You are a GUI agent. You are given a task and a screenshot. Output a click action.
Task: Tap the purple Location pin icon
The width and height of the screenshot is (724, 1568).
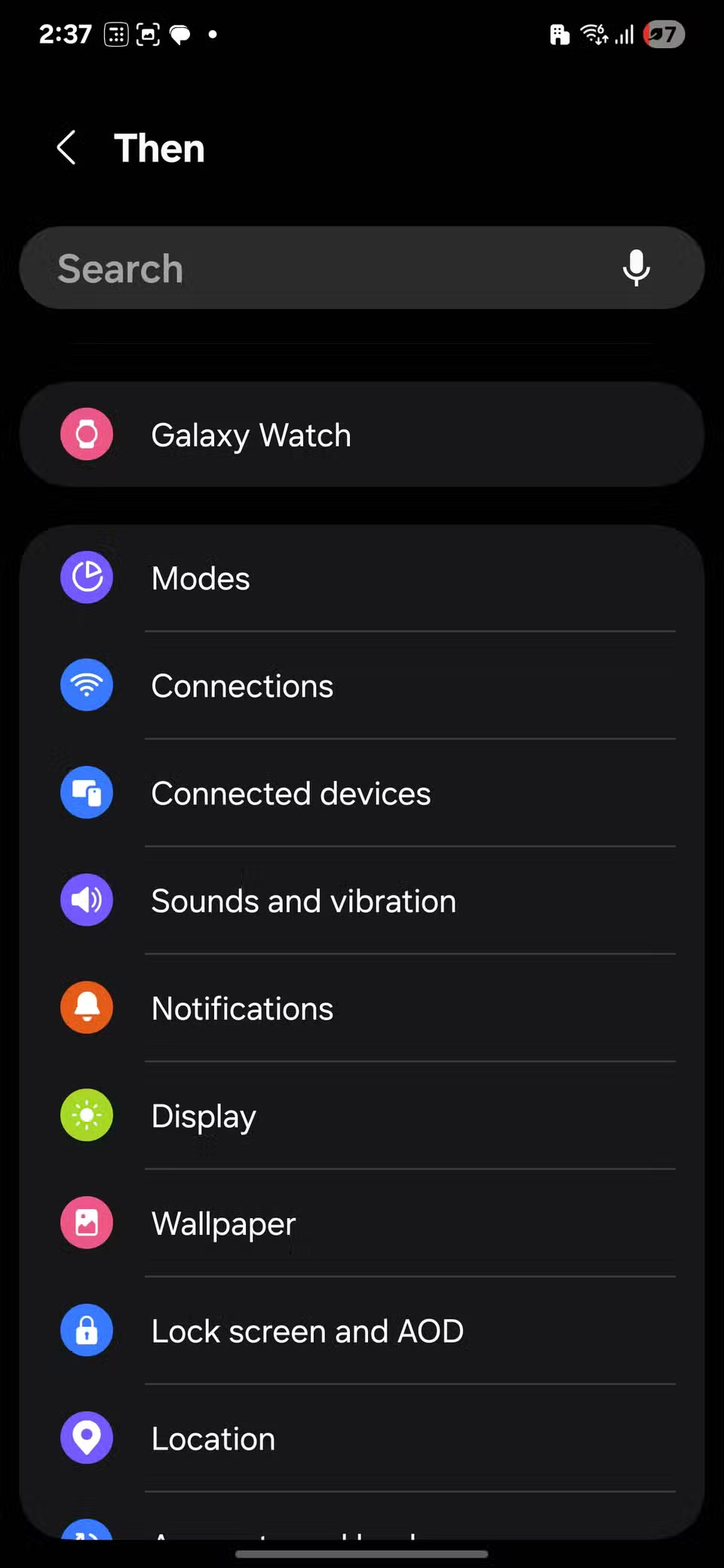point(86,1438)
